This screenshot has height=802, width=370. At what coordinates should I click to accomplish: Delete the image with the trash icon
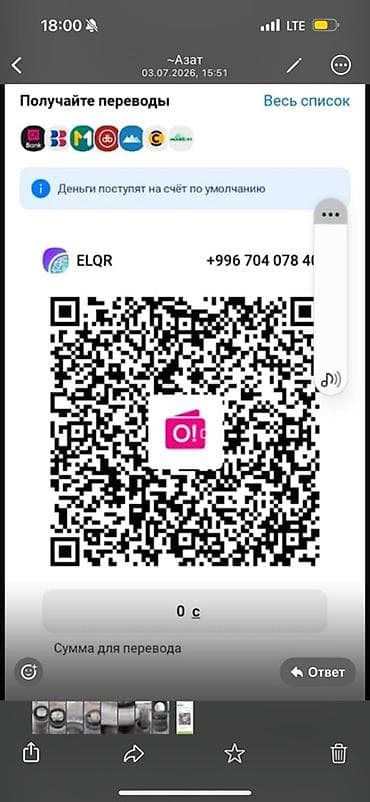[338, 753]
